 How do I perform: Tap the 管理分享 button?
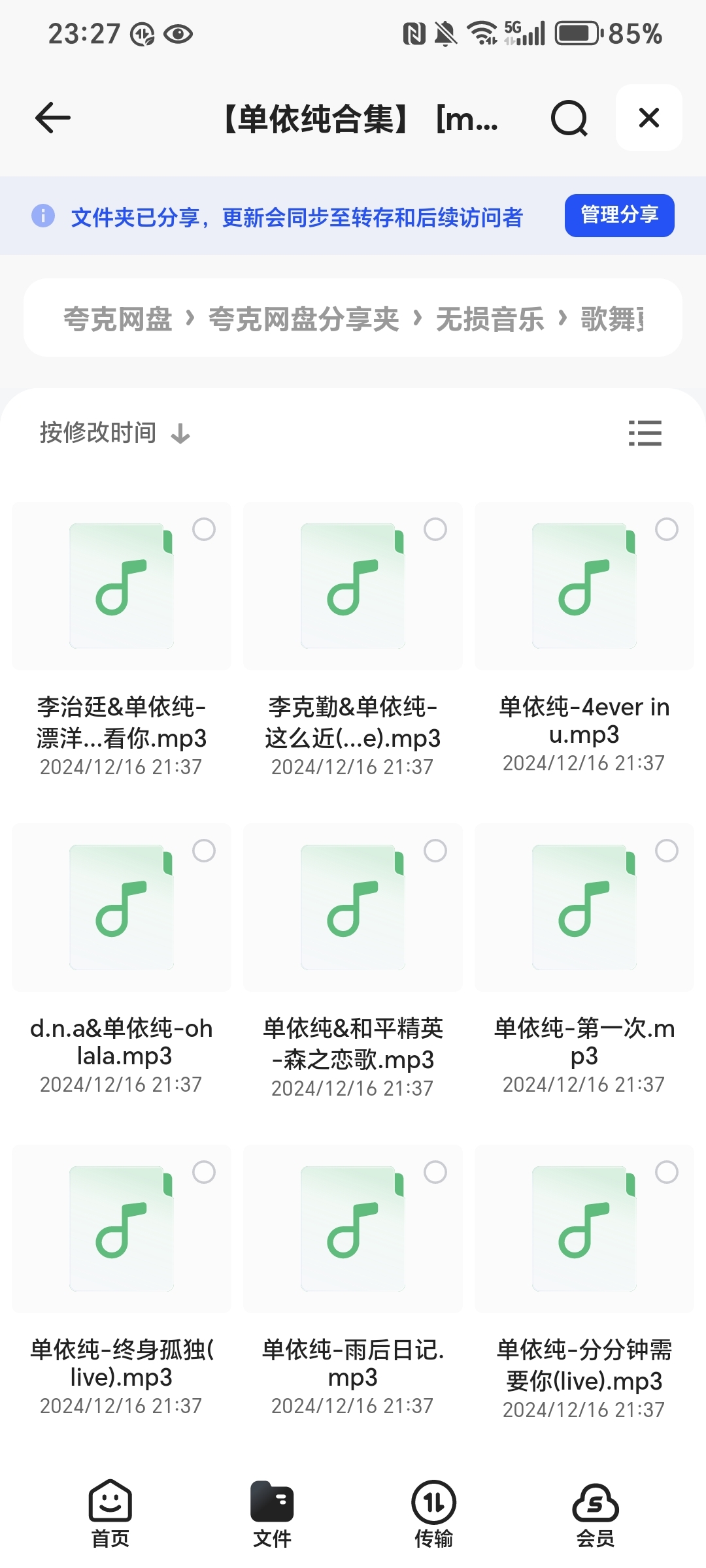[619, 215]
